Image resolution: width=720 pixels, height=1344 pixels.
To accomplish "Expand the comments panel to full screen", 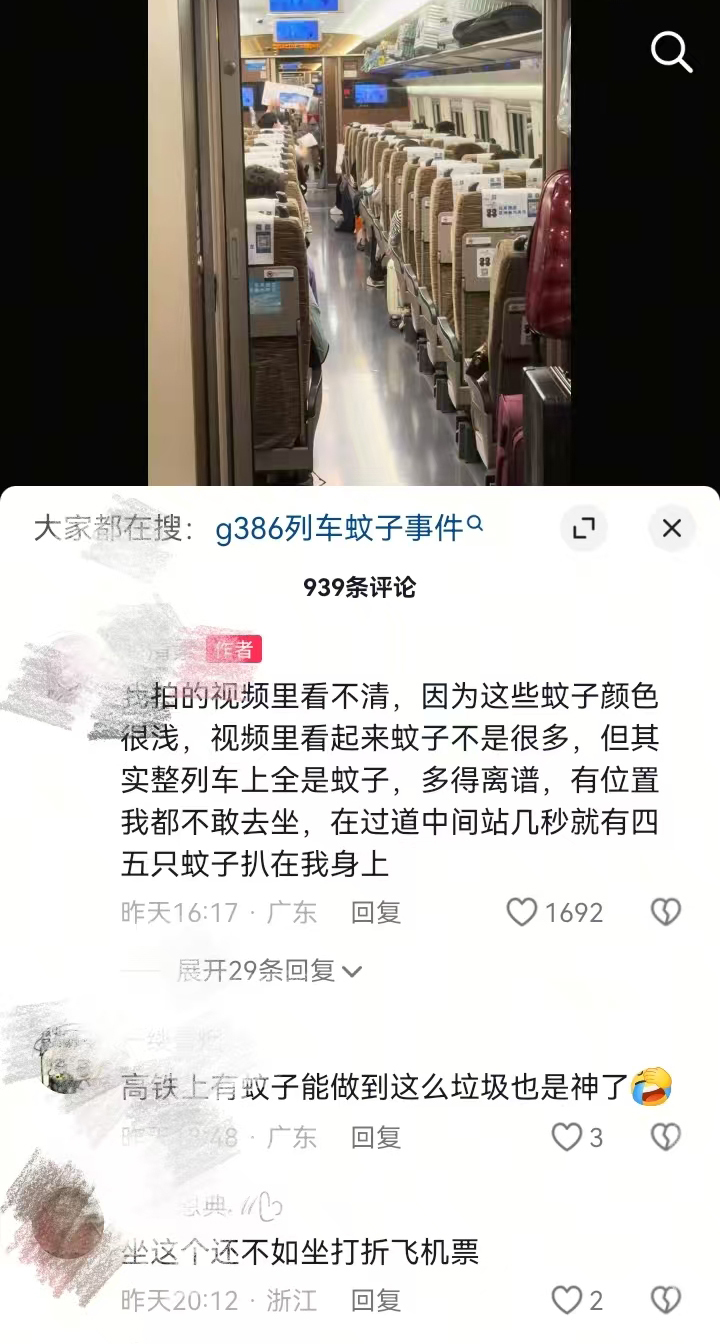I will coord(583,528).
